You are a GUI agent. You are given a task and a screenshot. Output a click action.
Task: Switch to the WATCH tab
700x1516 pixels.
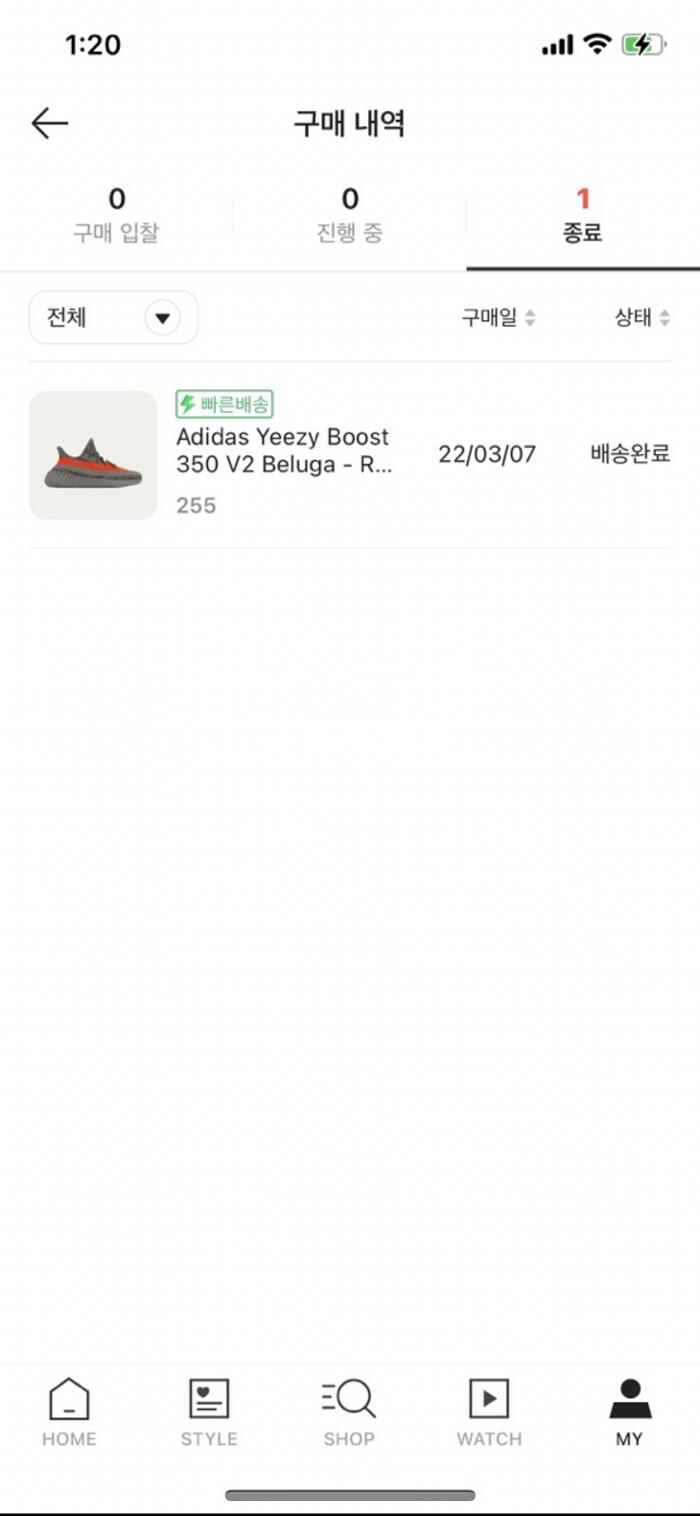point(489,1411)
